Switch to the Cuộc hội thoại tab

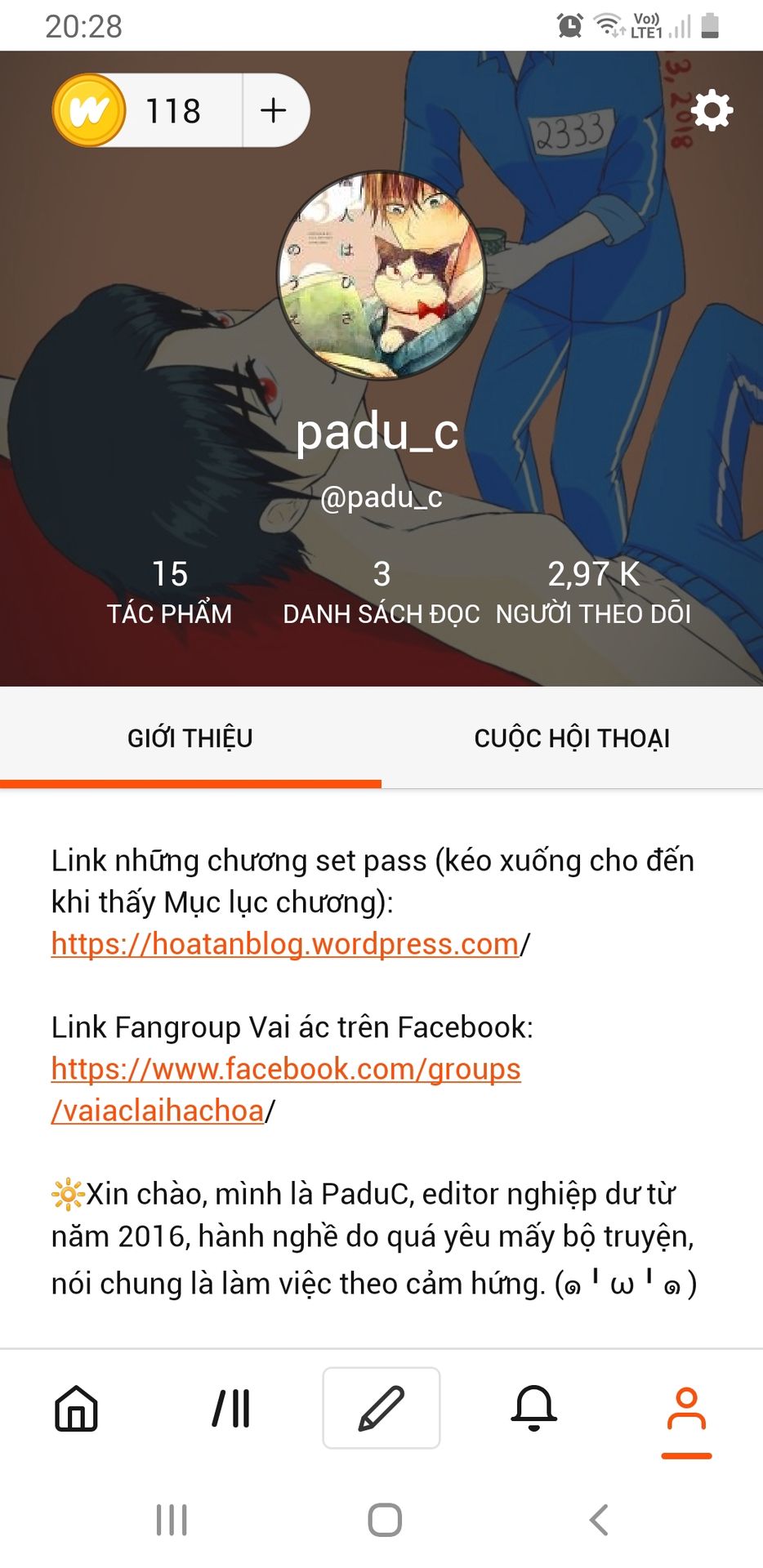(x=572, y=738)
